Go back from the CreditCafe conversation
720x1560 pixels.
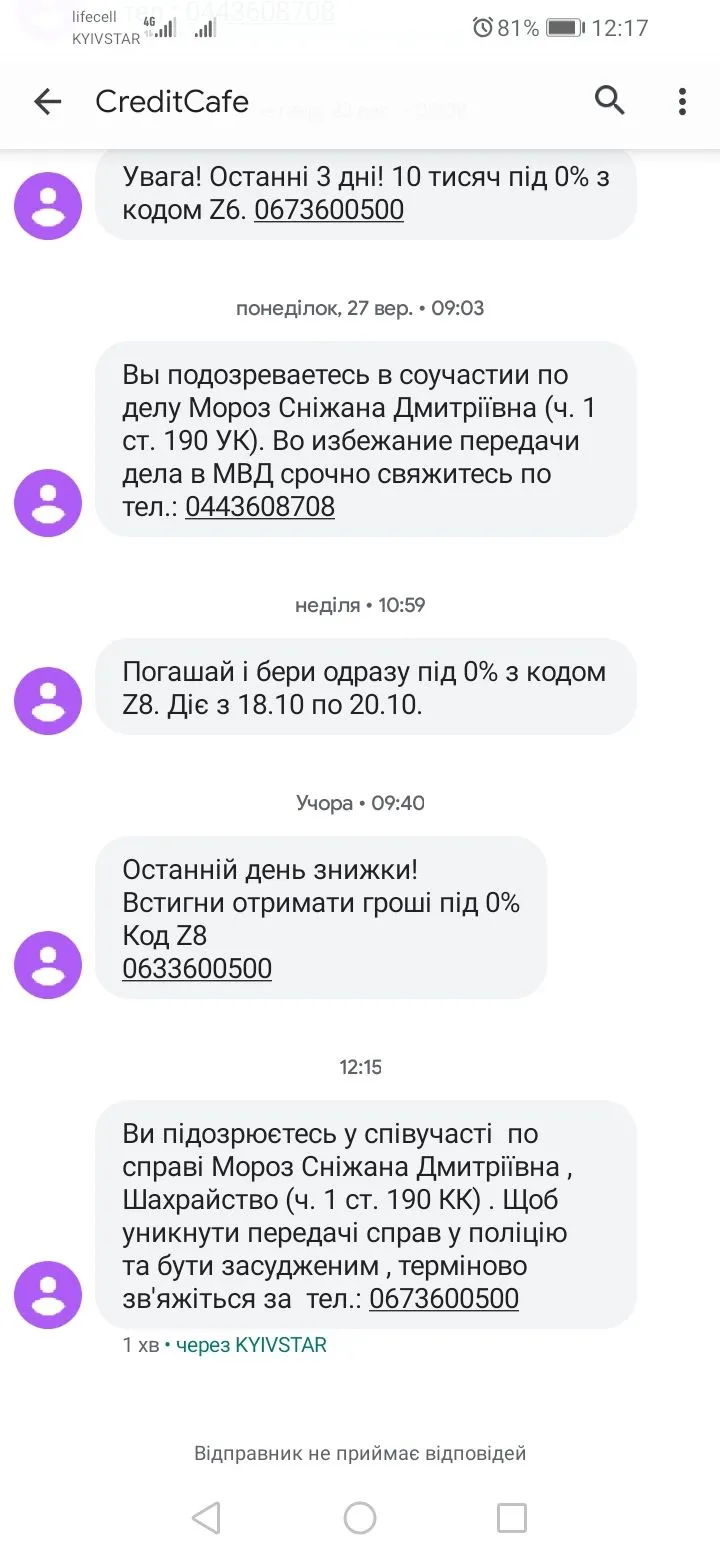click(x=47, y=101)
